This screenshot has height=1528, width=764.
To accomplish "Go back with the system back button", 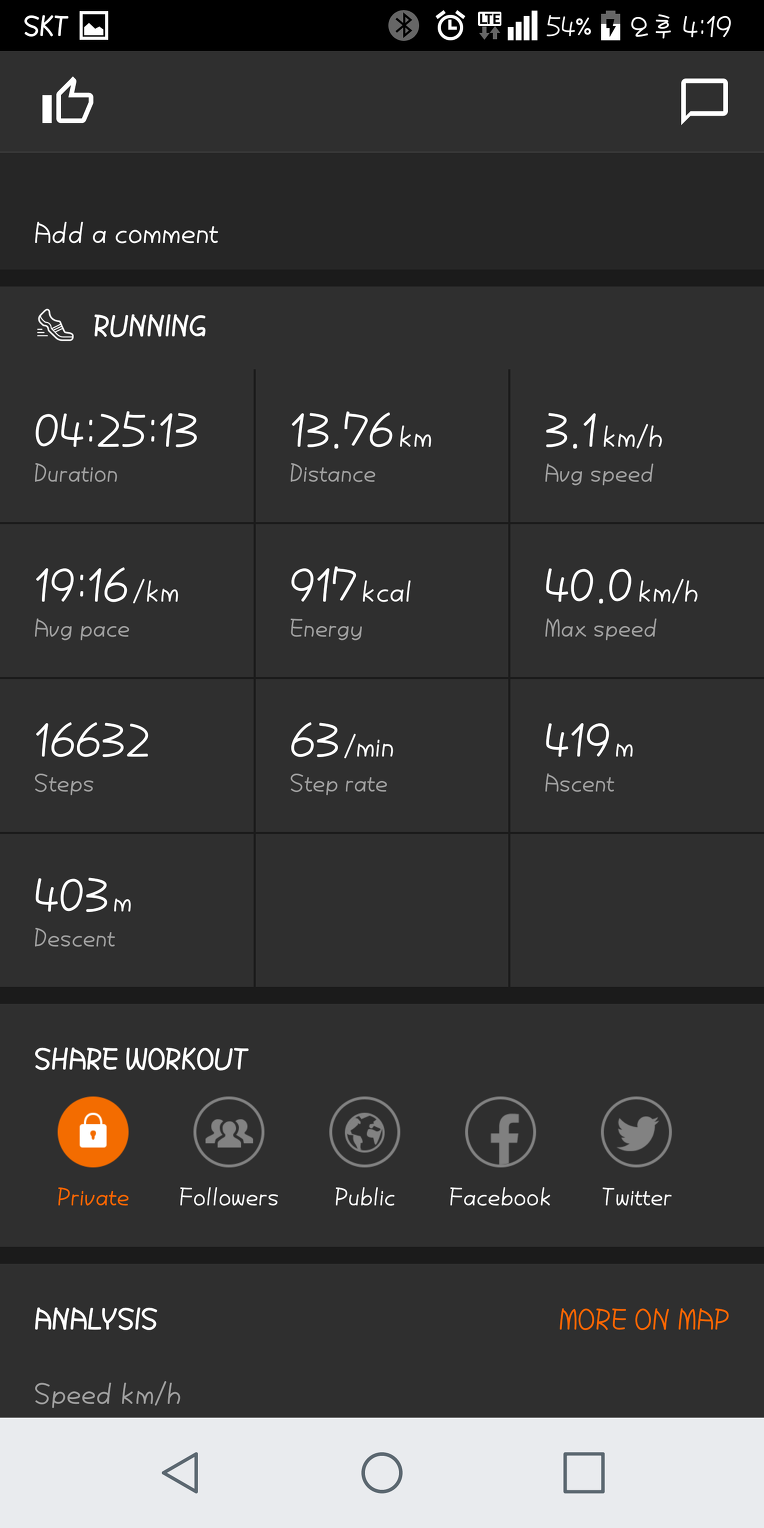I will [181, 1473].
